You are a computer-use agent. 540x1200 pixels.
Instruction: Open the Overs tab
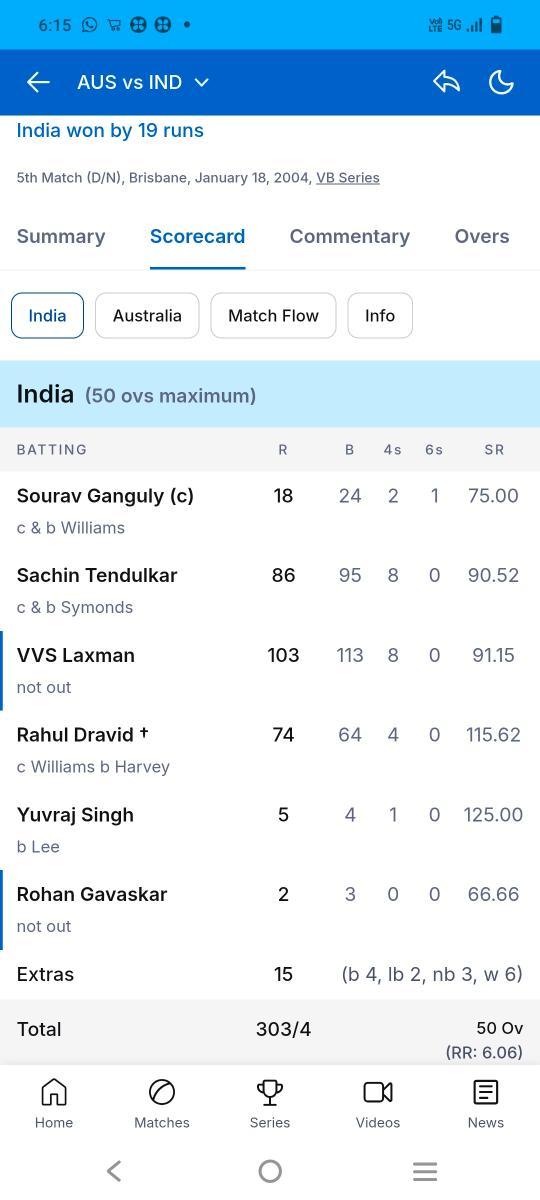[x=482, y=236]
